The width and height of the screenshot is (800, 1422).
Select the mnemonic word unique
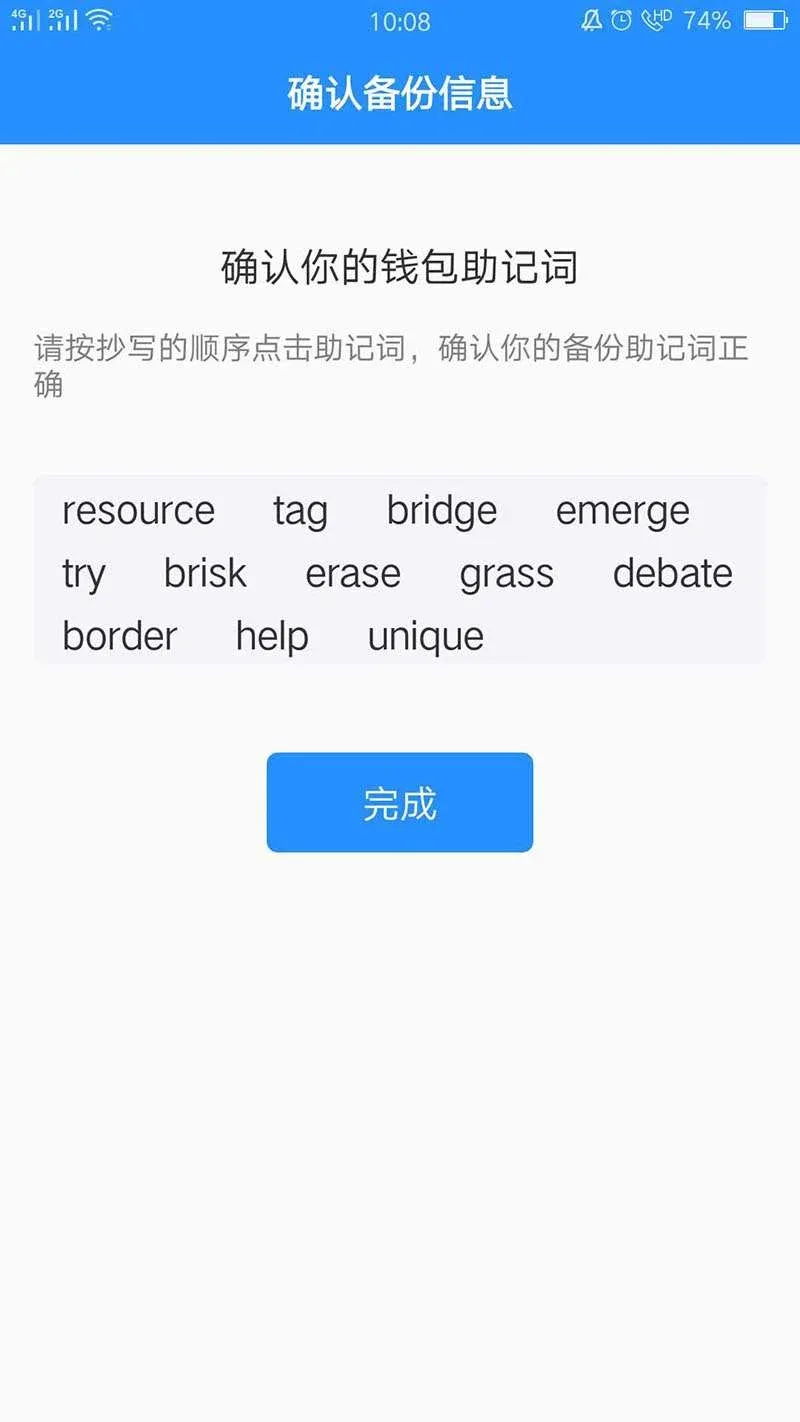point(424,636)
